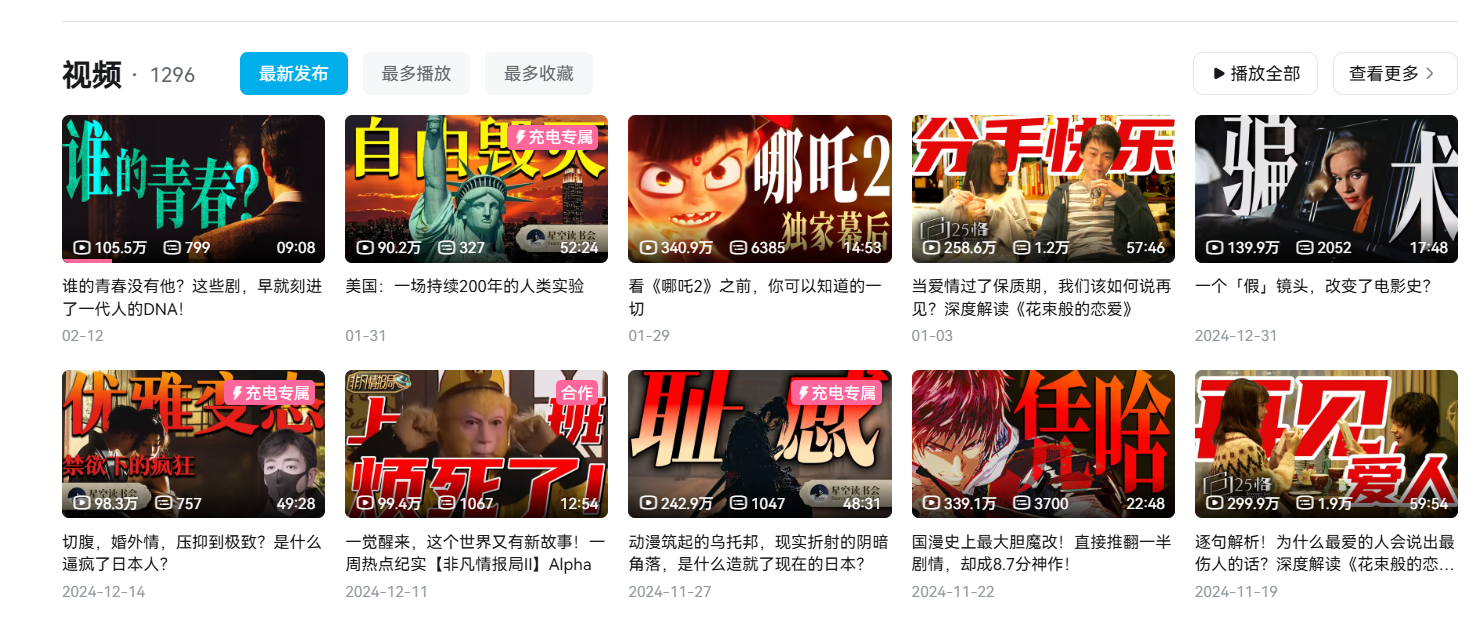
Task: Open the video 国漫史上最大胆魔改
Action: click(x=1043, y=444)
